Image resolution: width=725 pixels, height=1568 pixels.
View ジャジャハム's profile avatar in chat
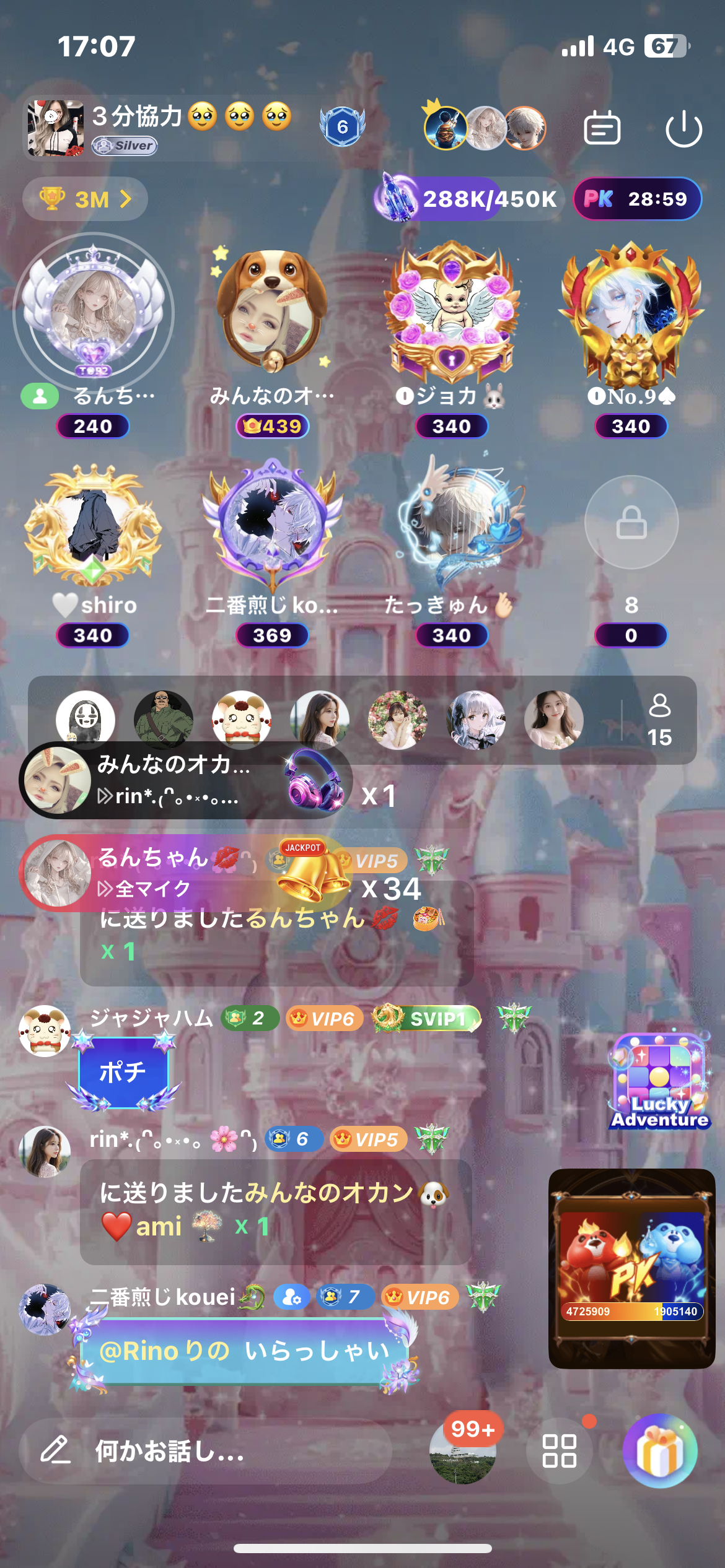[43, 1030]
